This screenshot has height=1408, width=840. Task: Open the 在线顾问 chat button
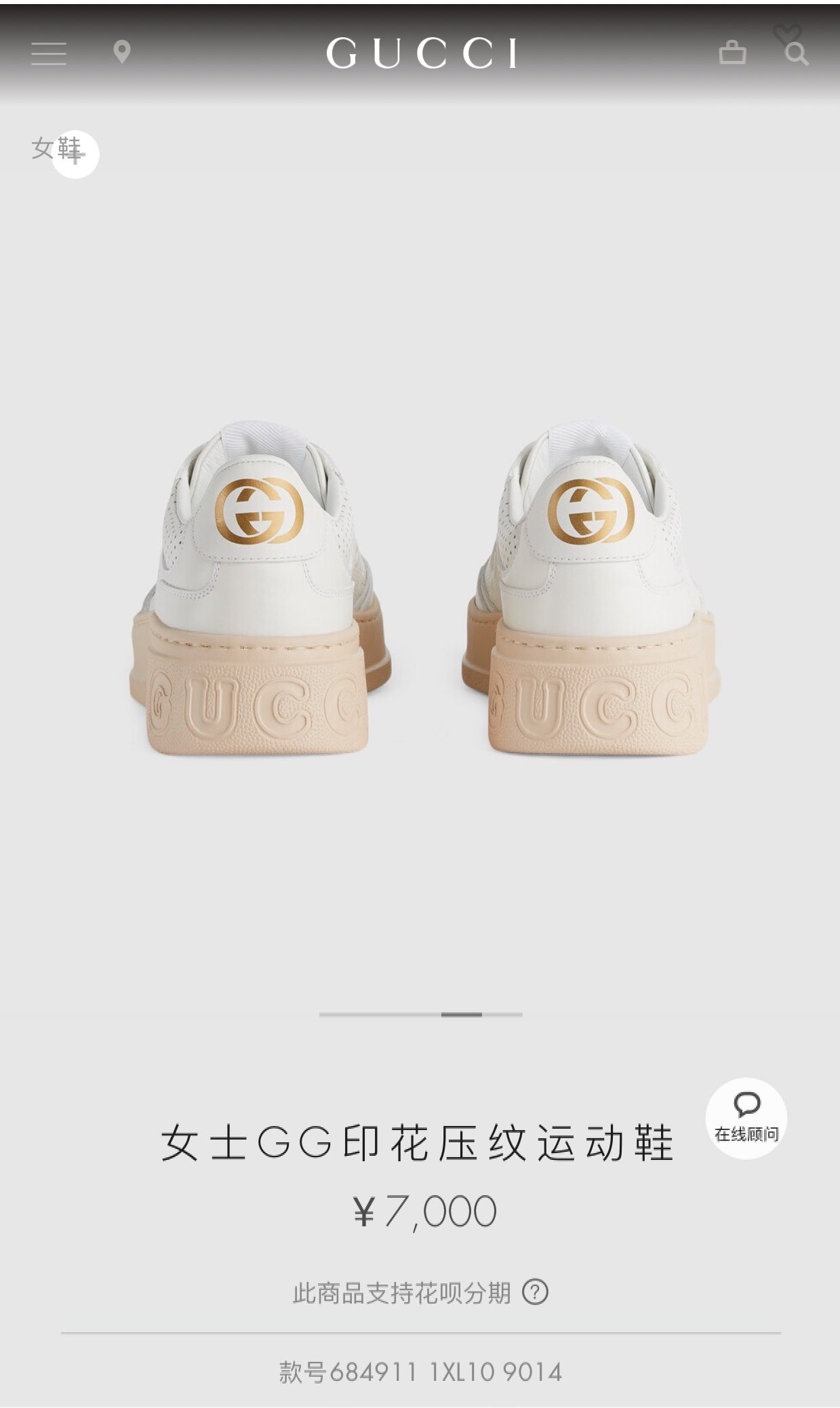[x=746, y=1118]
